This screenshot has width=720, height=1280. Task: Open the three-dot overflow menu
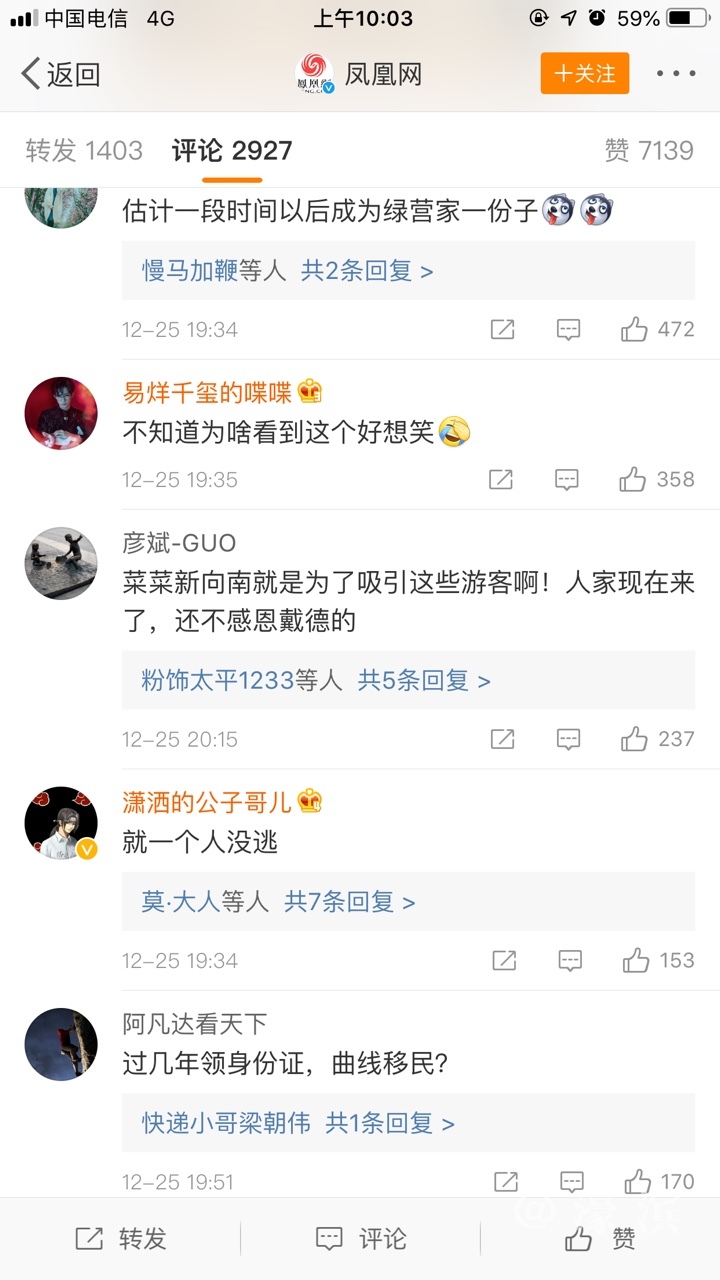(676, 74)
